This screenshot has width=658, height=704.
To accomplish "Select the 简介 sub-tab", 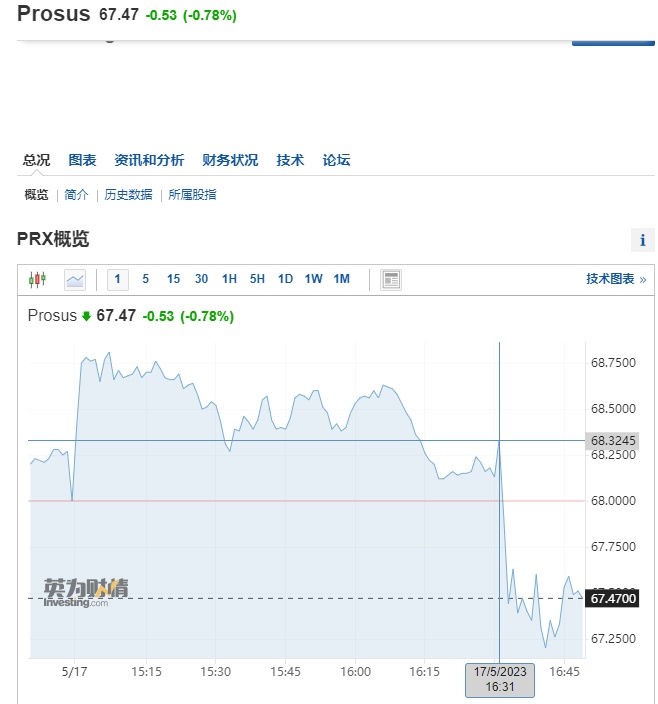I will [76, 195].
